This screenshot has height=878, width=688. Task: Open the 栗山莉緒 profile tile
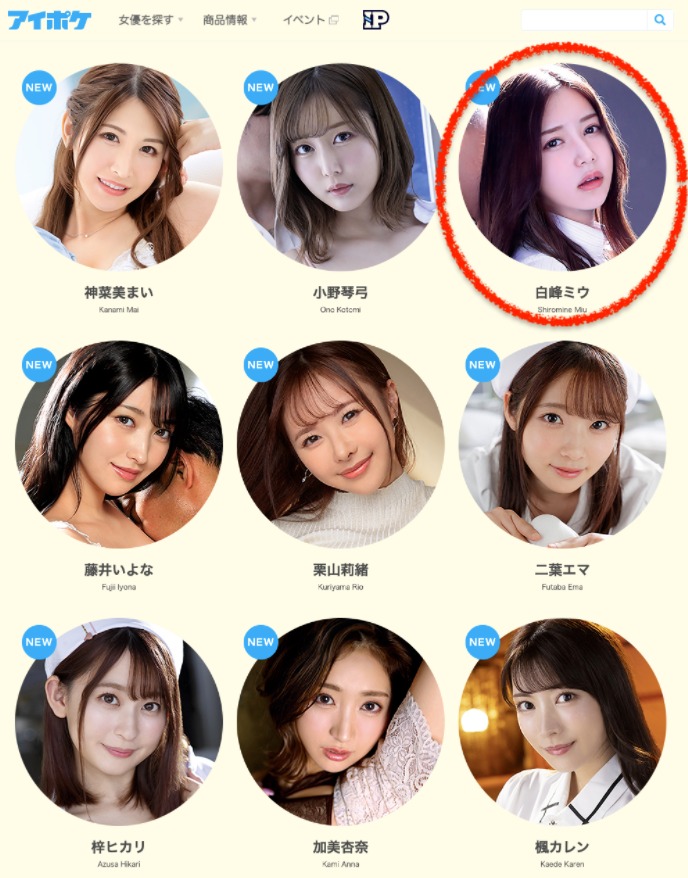[x=341, y=445]
